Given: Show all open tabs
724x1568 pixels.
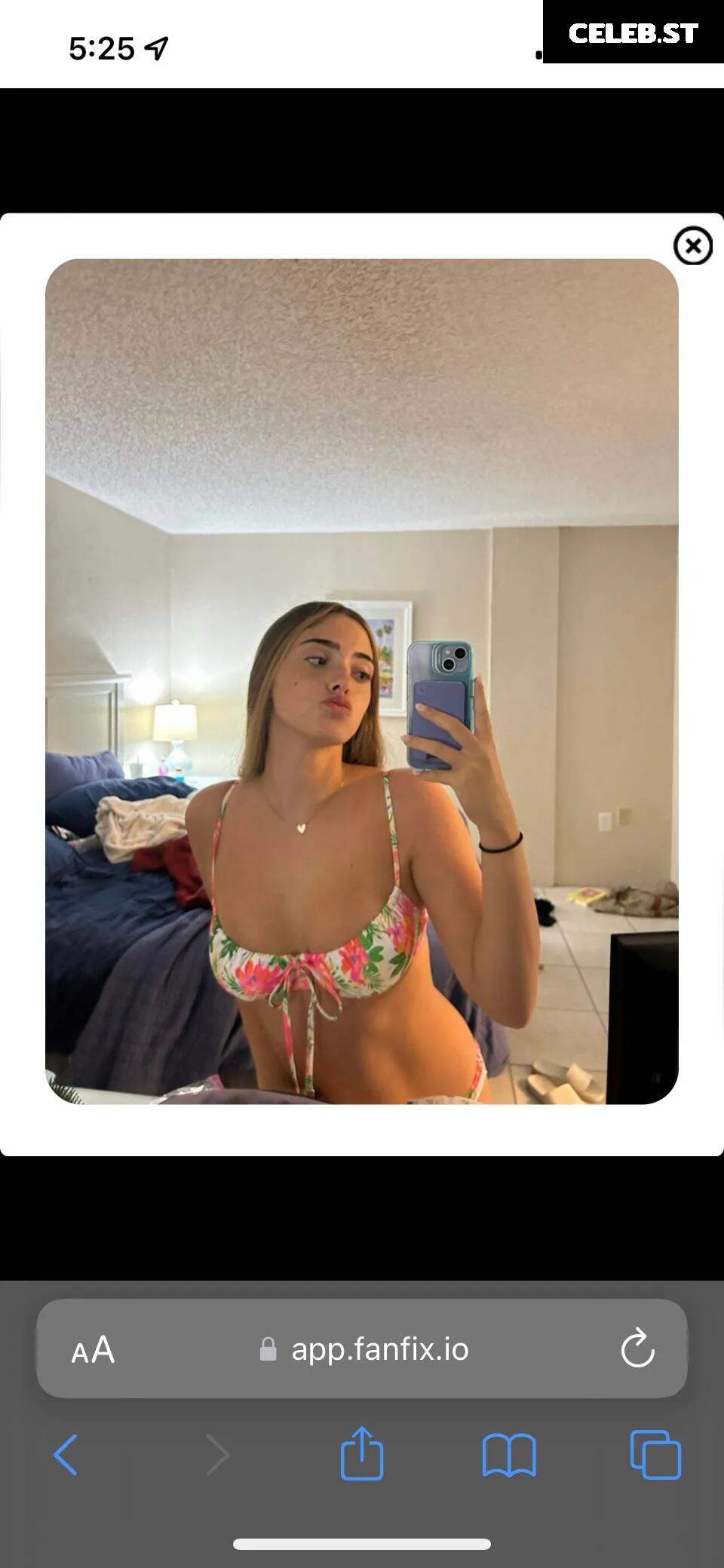Looking at the screenshot, I should tap(655, 1454).
